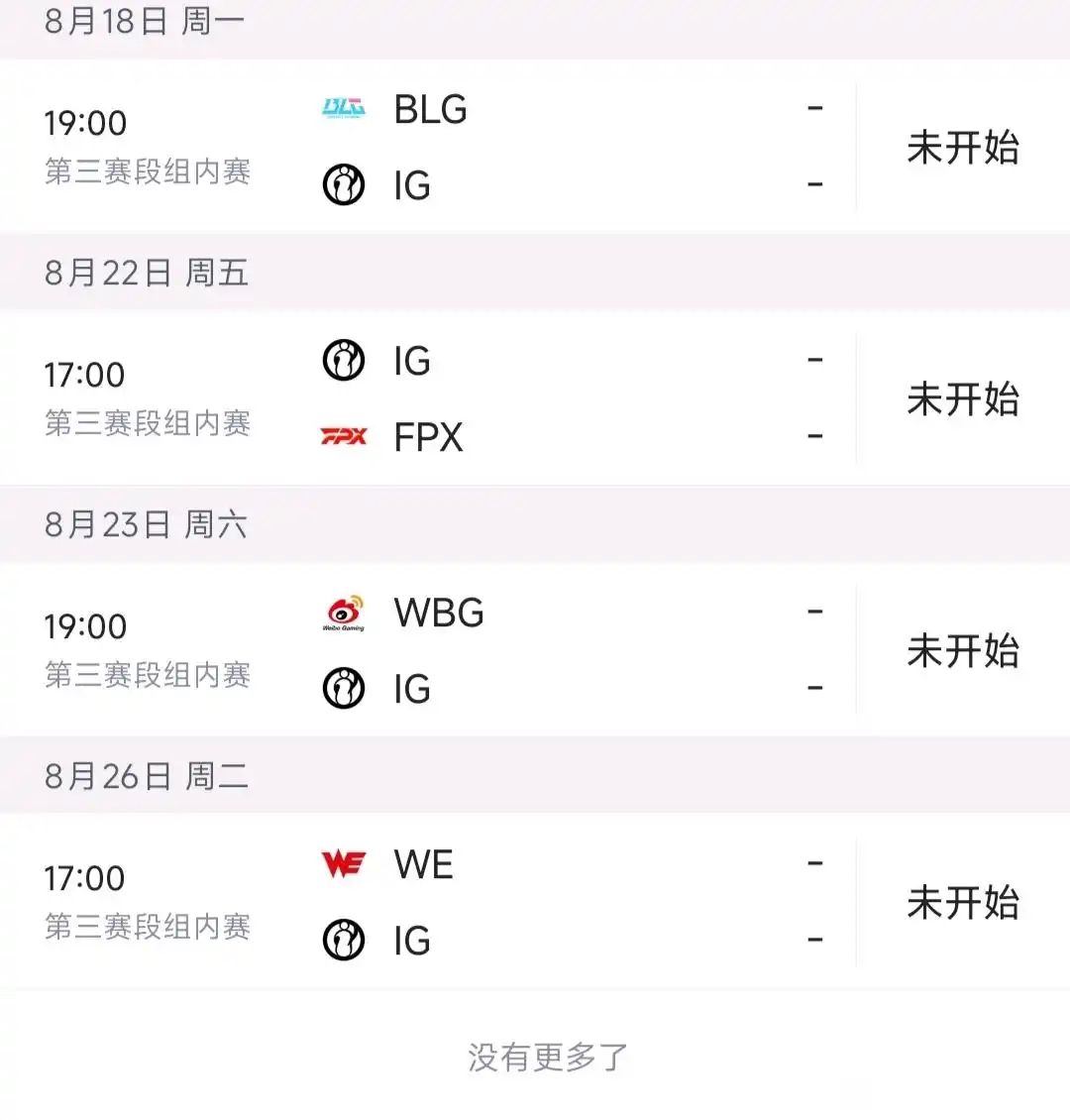This screenshot has height=1120, width=1070.
Task: Click 未开始 status for the WE vs IG match
Action: (x=962, y=902)
